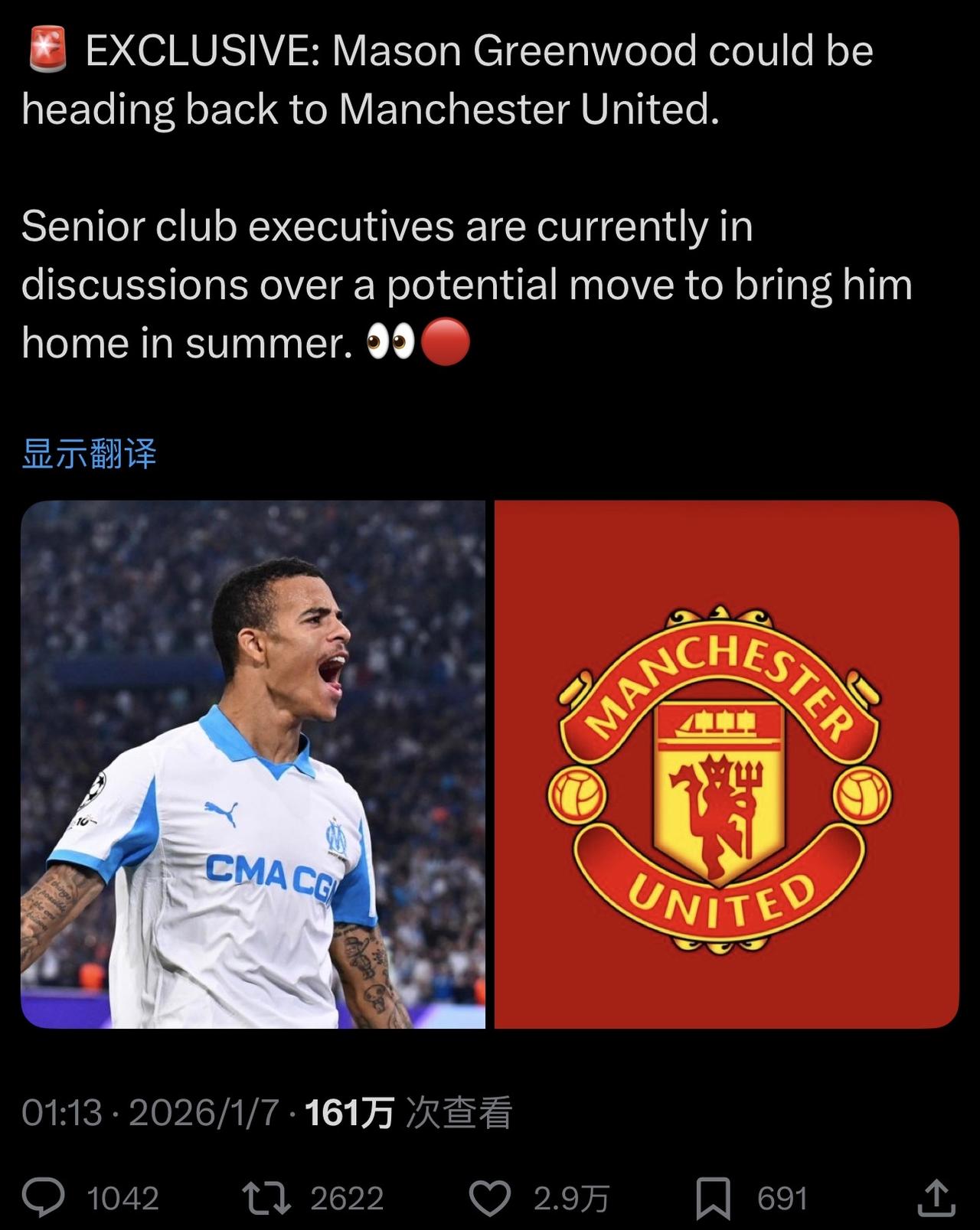Click the eyes emoji in the tweet
This screenshot has width=980, height=1230.
point(390,339)
